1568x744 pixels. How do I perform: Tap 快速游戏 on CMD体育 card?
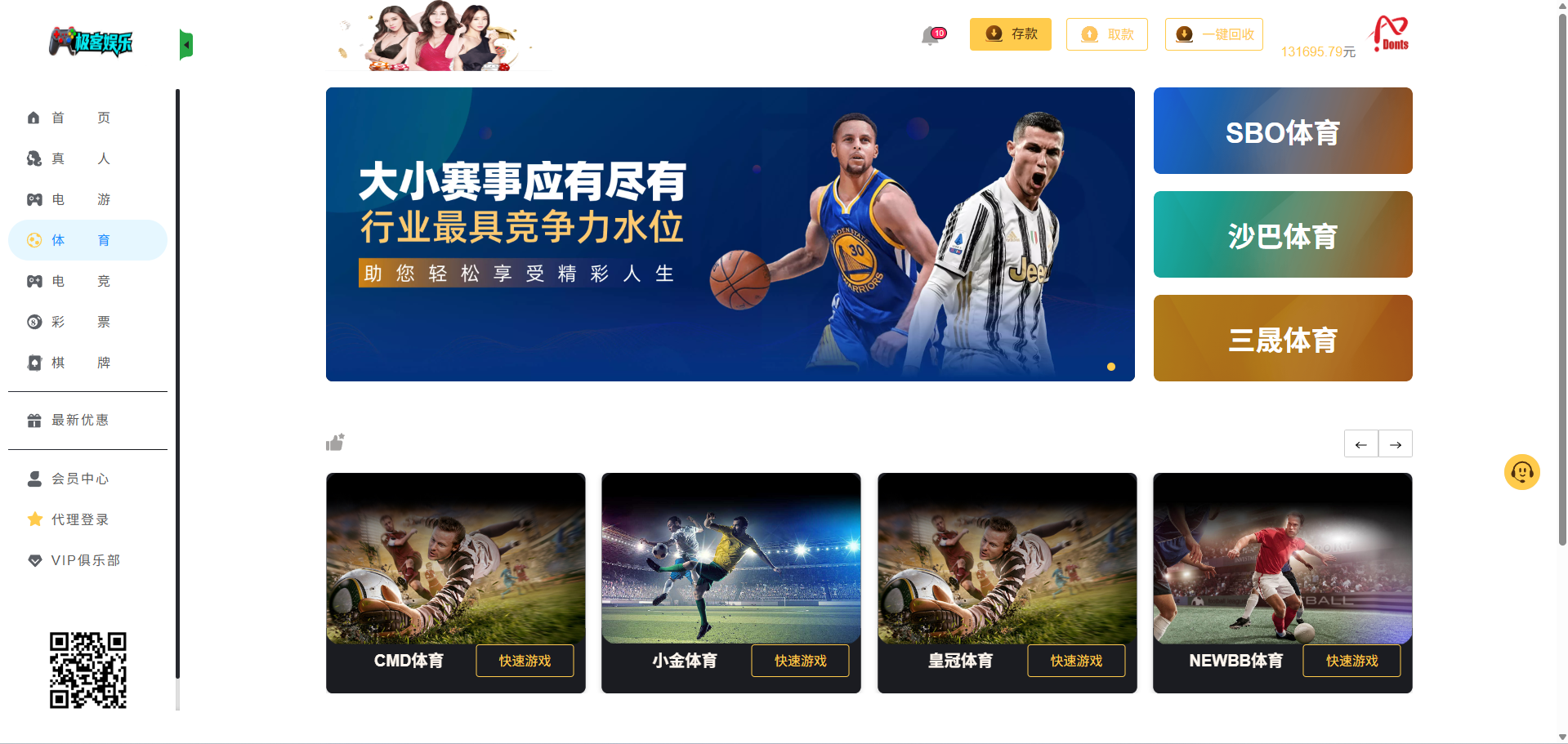tap(525, 661)
